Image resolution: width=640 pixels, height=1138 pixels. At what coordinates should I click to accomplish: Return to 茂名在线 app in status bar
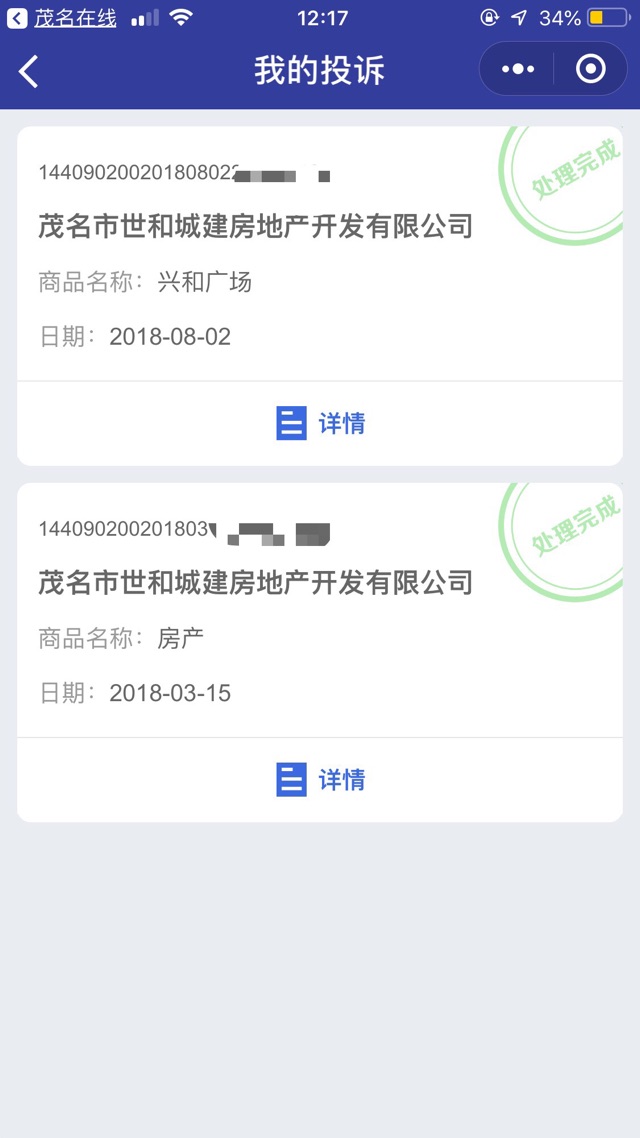pos(62,18)
